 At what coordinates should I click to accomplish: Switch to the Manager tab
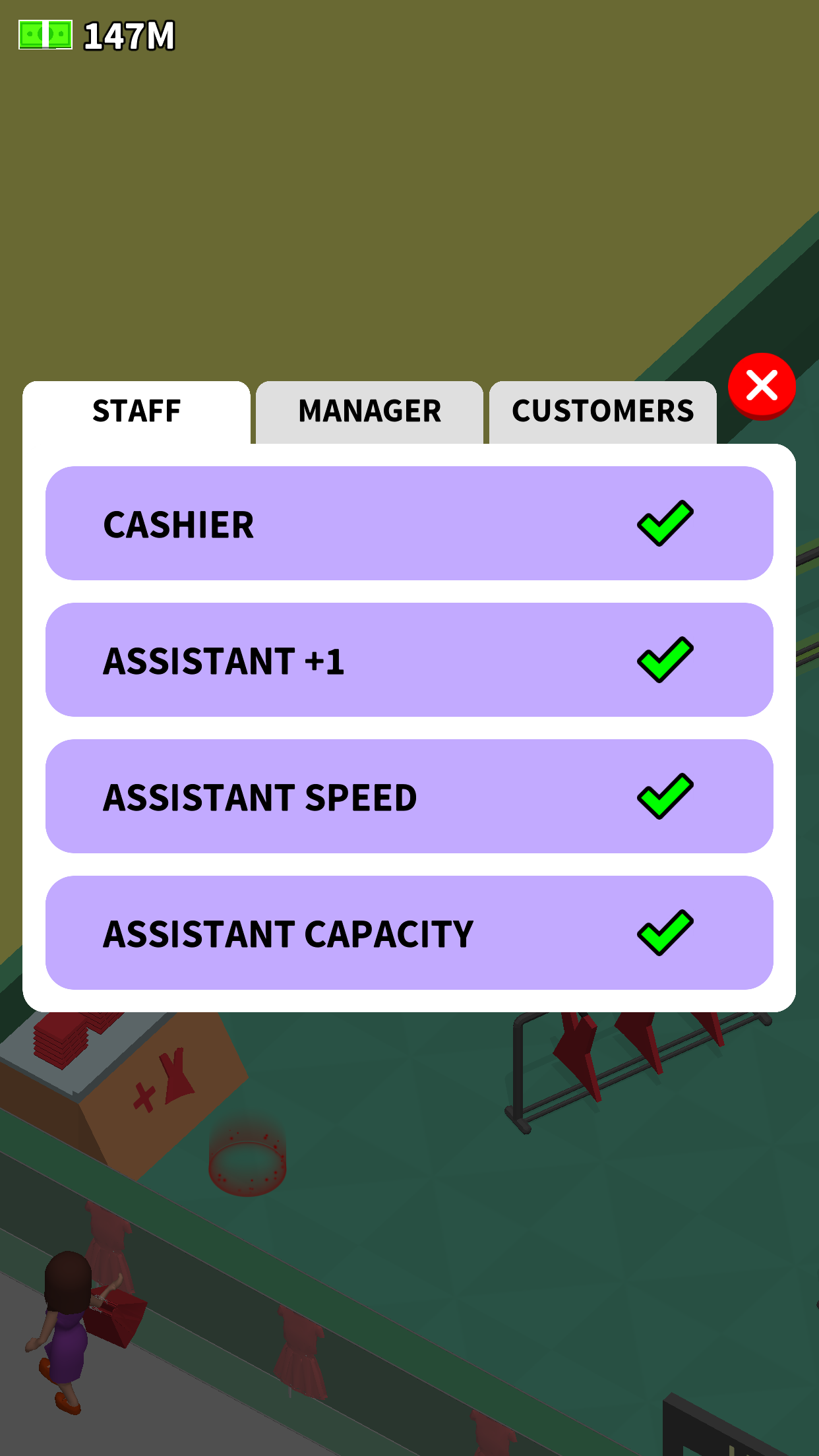click(369, 412)
